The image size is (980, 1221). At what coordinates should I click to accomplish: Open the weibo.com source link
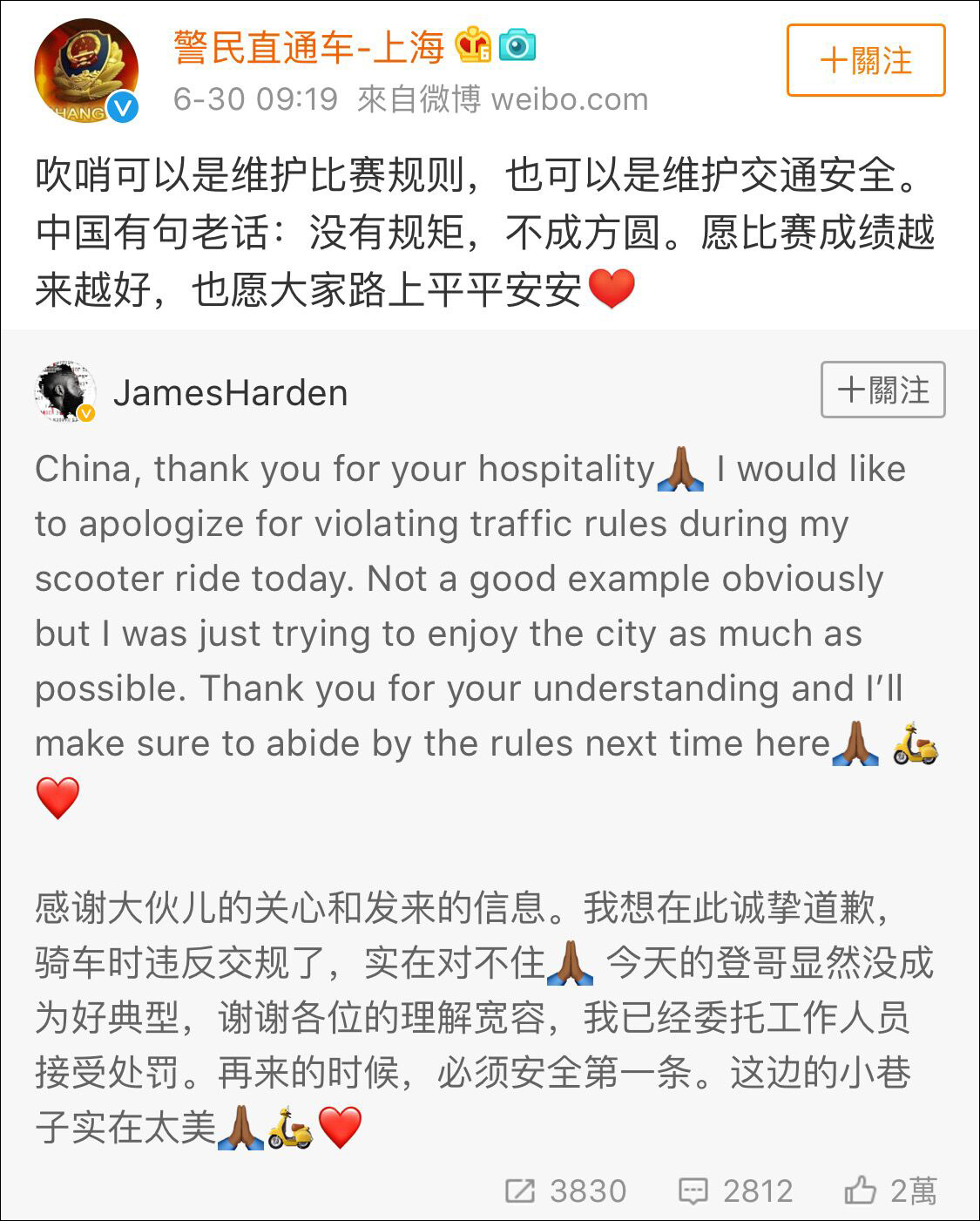570,99
